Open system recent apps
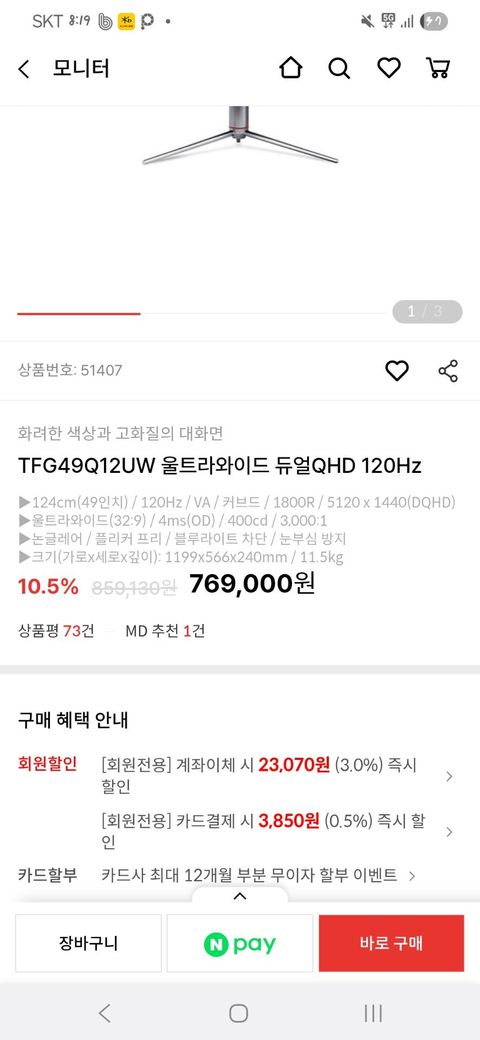 pos(373,1013)
